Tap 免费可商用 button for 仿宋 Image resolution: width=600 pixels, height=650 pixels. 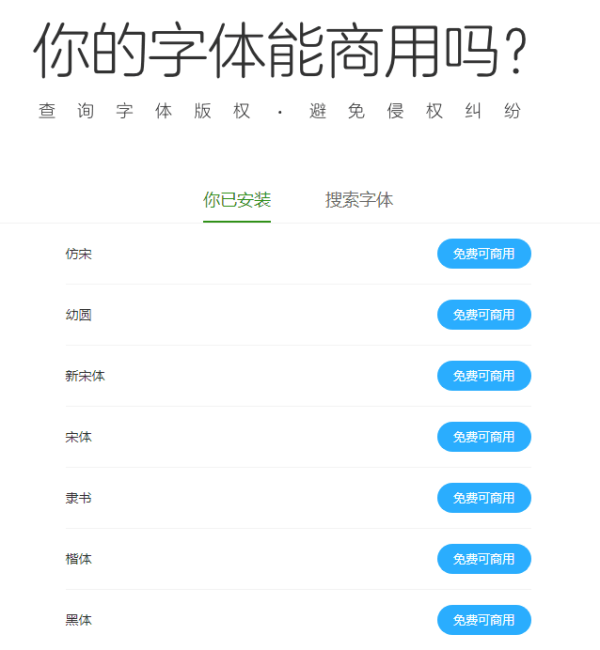pos(484,254)
